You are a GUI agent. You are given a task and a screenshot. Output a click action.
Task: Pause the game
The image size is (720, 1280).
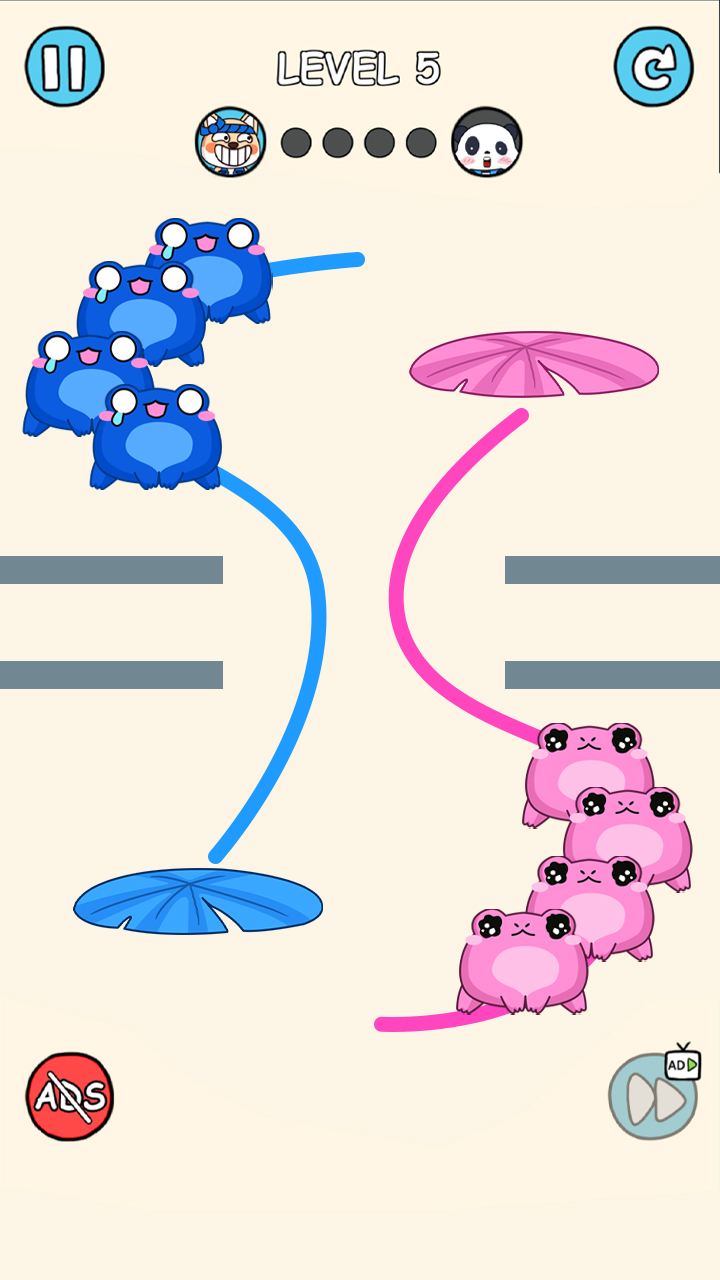coord(64,66)
